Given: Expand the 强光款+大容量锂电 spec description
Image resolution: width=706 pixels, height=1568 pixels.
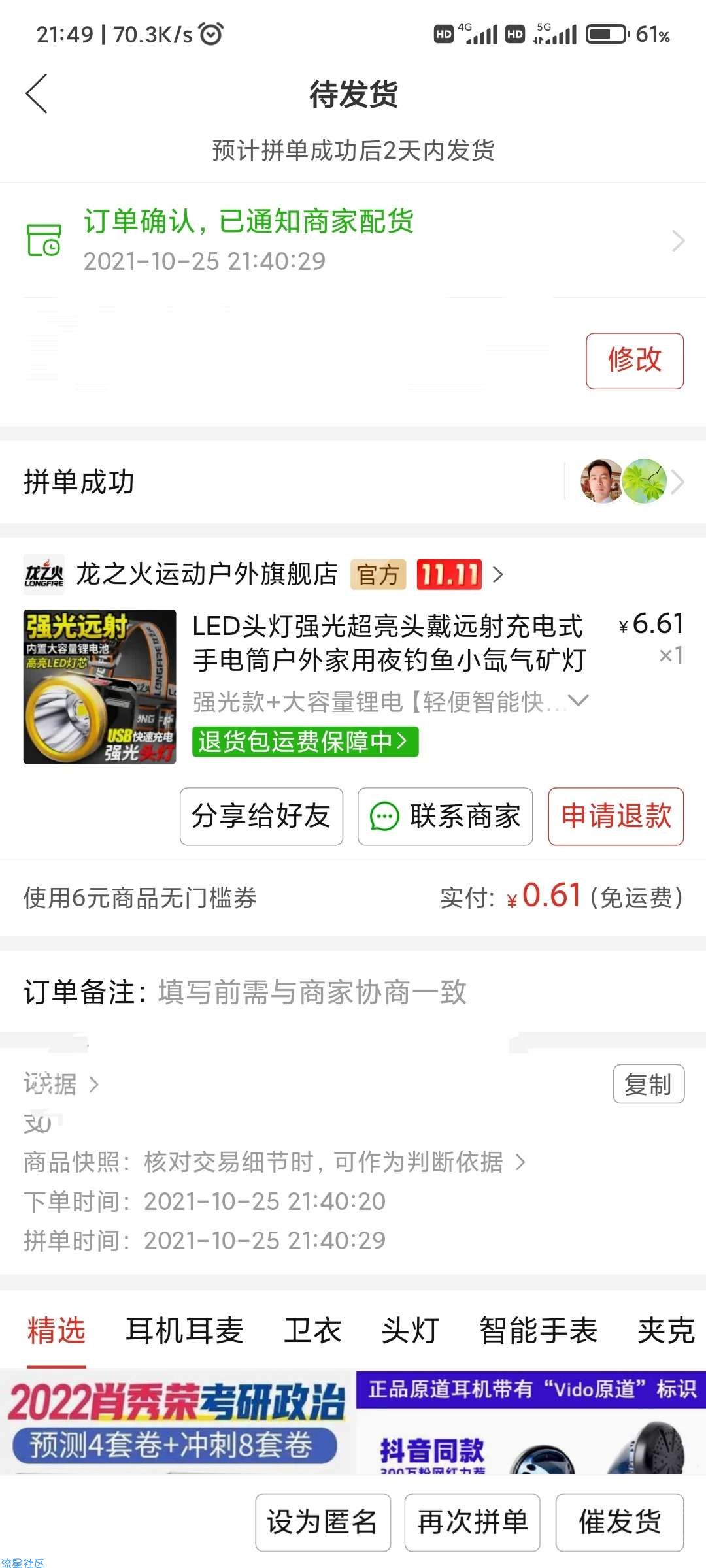Looking at the screenshot, I should pyautogui.click(x=579, y=702).
